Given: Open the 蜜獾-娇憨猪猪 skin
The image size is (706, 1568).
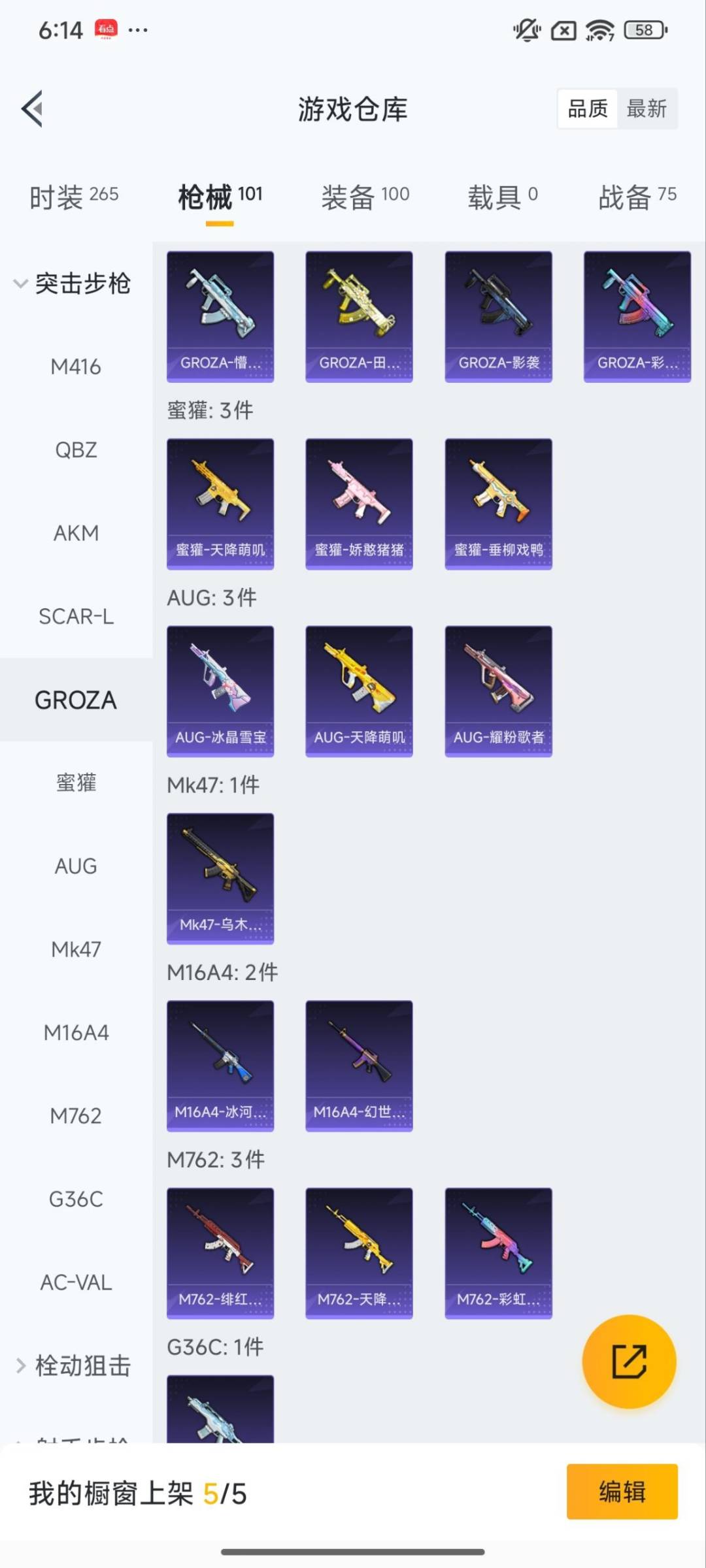Looking at the screenshot, I should (x=359, y=504).
